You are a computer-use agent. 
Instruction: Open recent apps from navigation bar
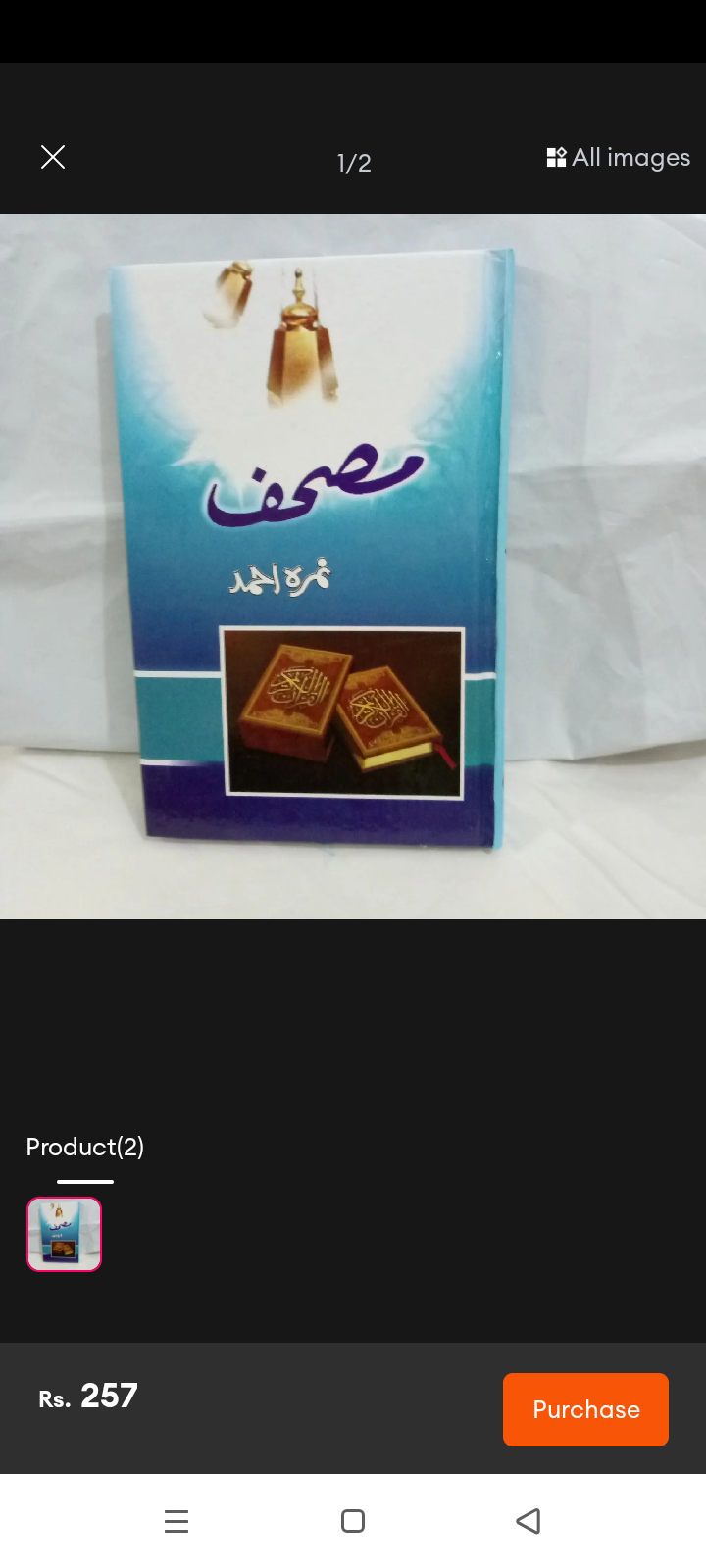[176, 1521]
